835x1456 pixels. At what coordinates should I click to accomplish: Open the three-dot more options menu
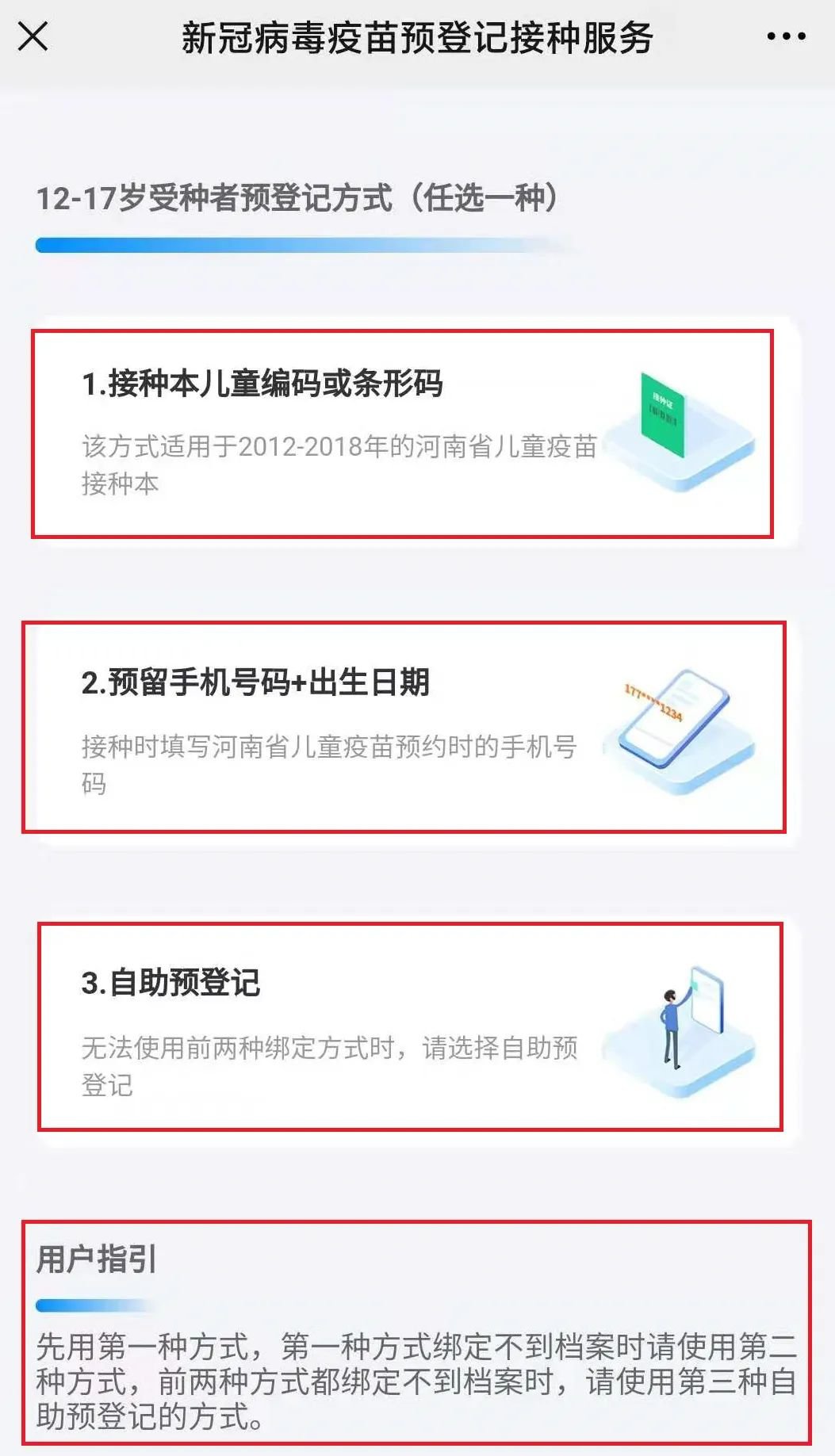(x=786, y=36)
